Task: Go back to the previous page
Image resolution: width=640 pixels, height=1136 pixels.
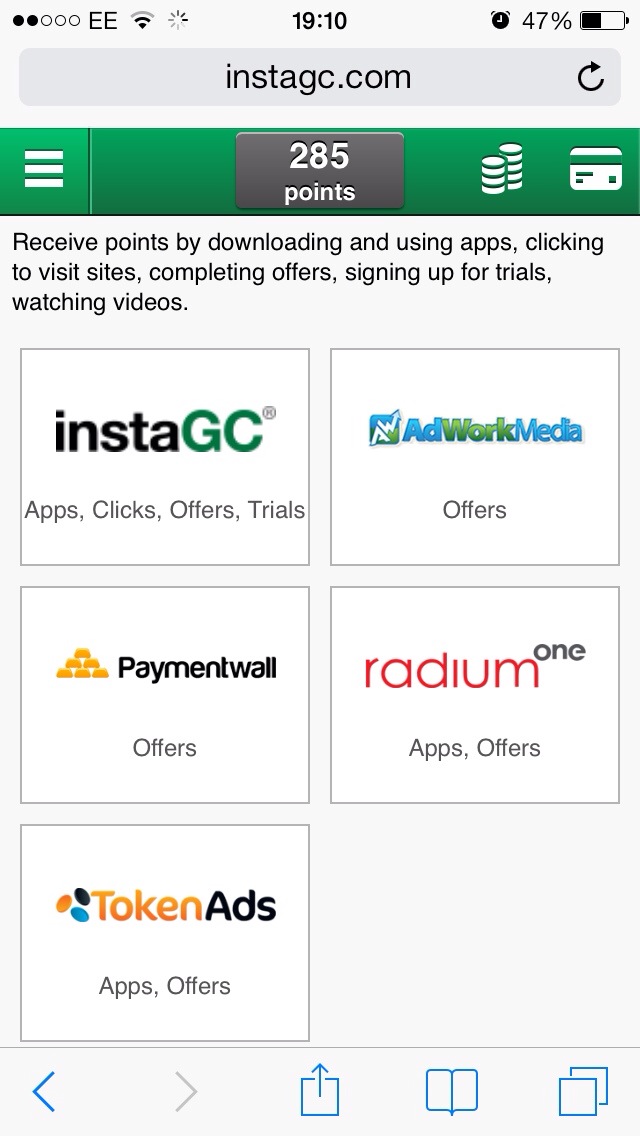Action: (43, 1091)
